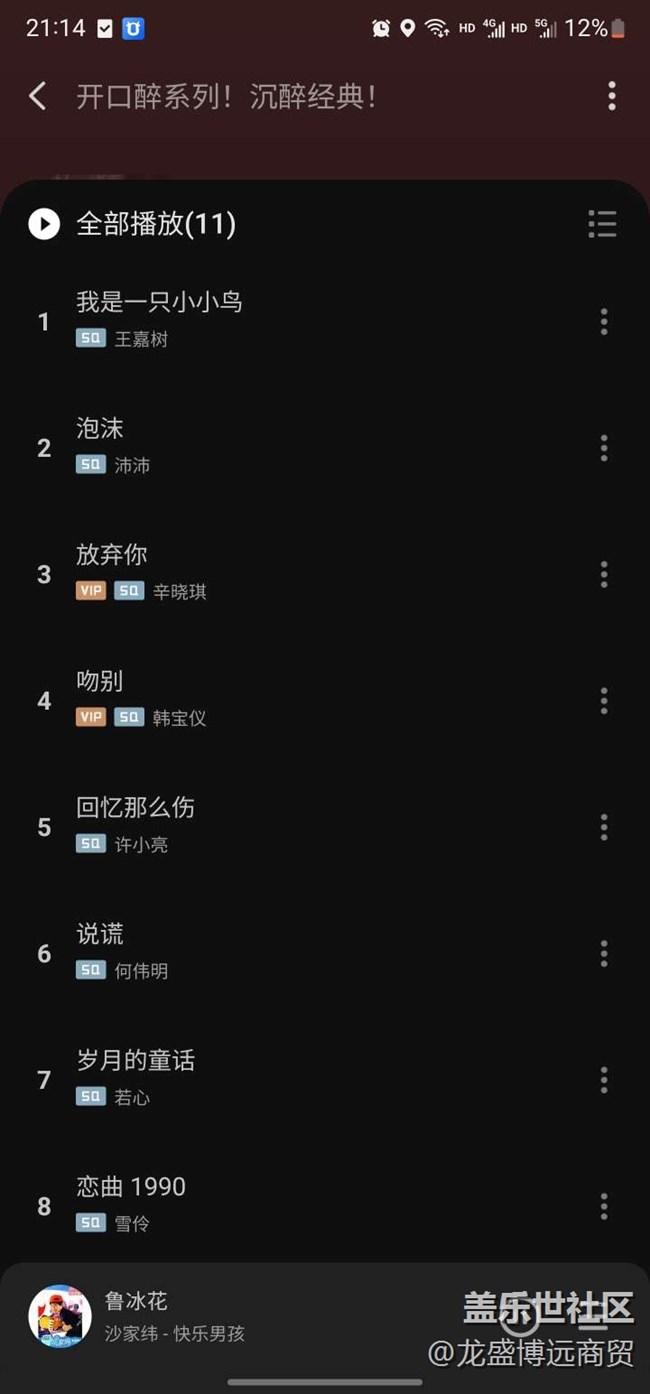Open more options for 泡沫
Viewport: 650px width, 1394px height.
coord(603,448)
